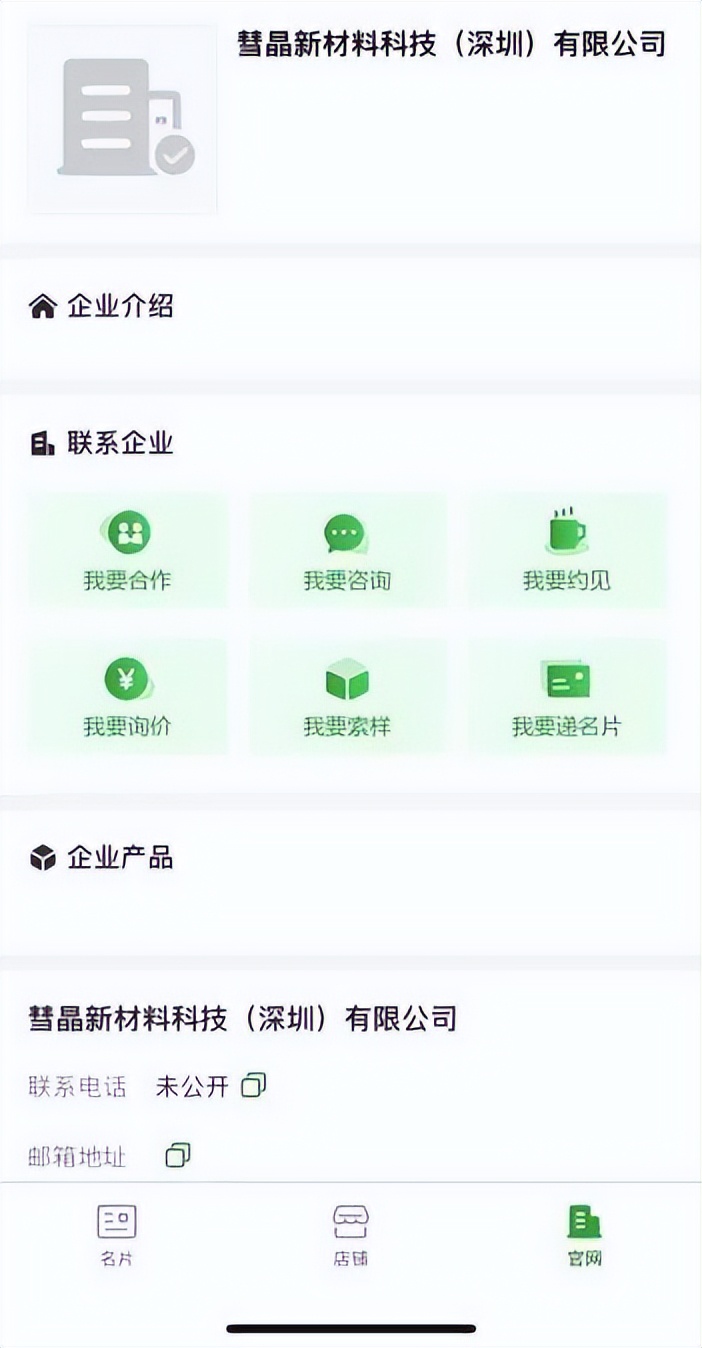Switch to the 名片 tab
The height and width of the screenshot is (1348, 702).
(117, 1235)
